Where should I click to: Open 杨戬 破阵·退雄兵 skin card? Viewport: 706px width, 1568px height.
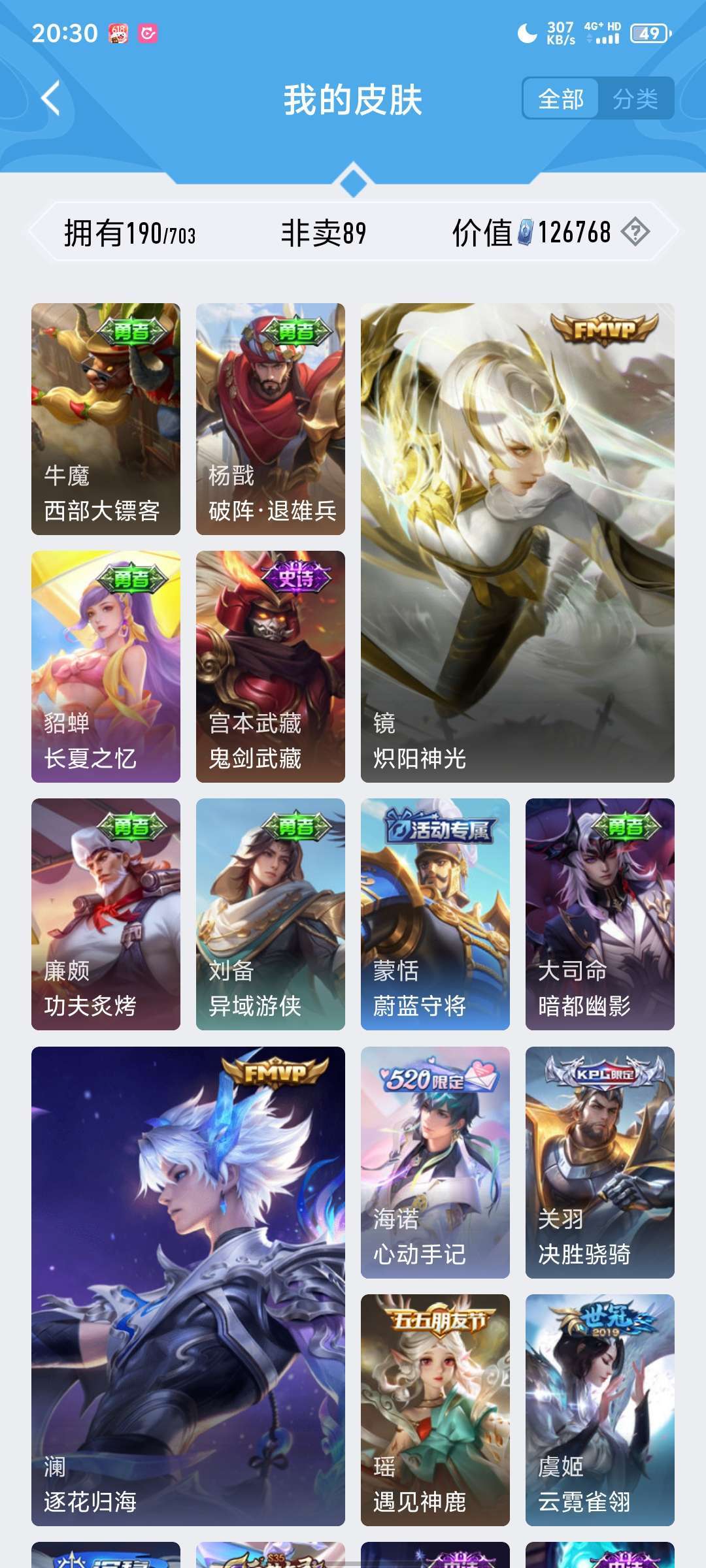coord(271,419)
